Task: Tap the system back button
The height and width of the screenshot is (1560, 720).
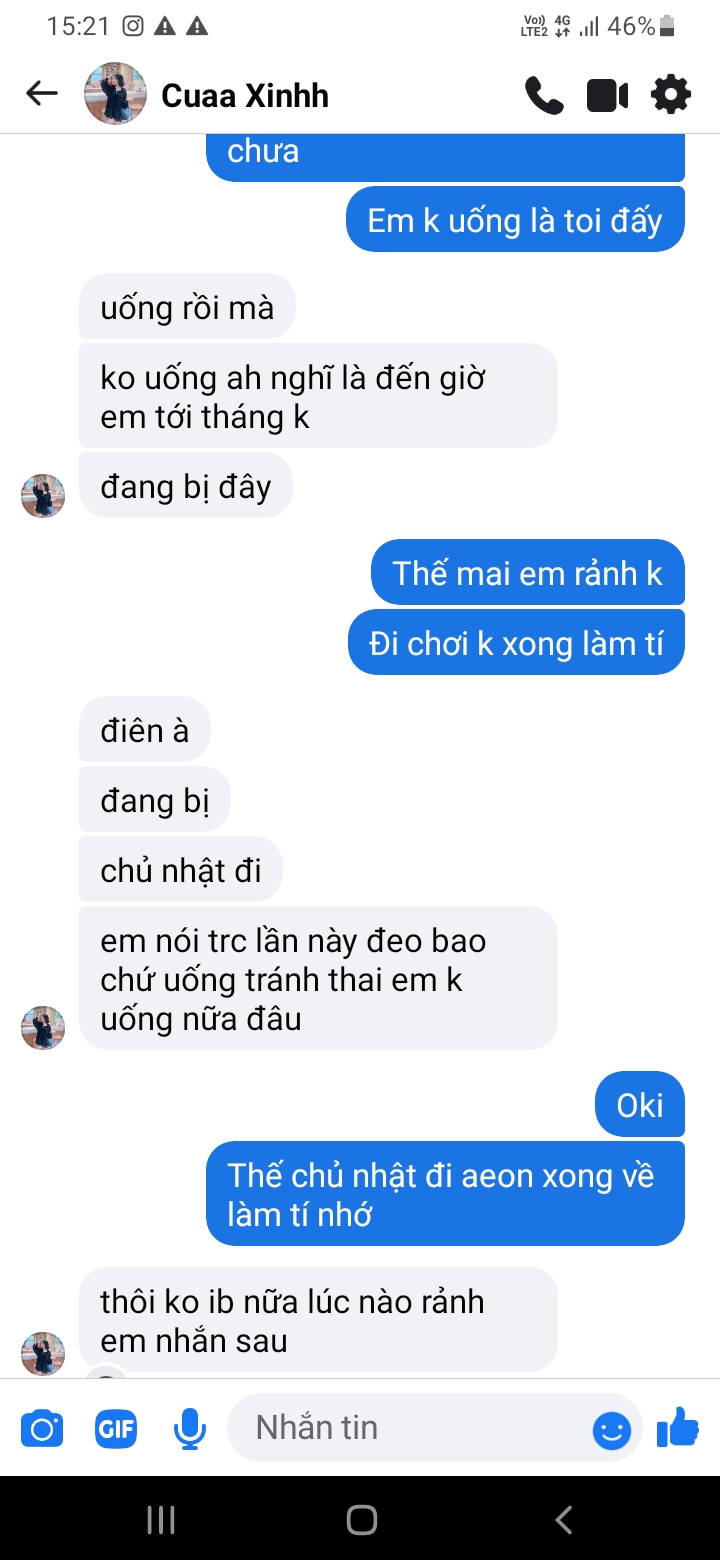Action: [563, 1520]
